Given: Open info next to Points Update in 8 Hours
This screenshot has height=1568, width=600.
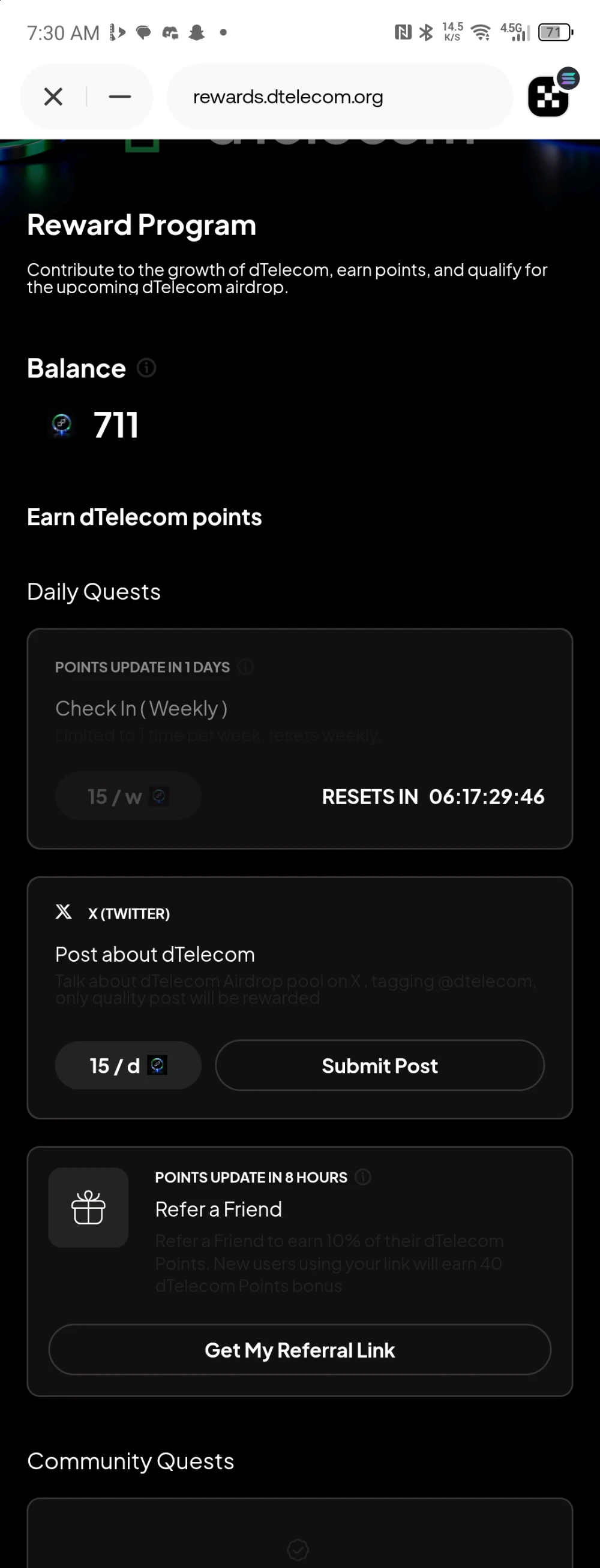Looking at the screenshot, I should coord(363,1176).
